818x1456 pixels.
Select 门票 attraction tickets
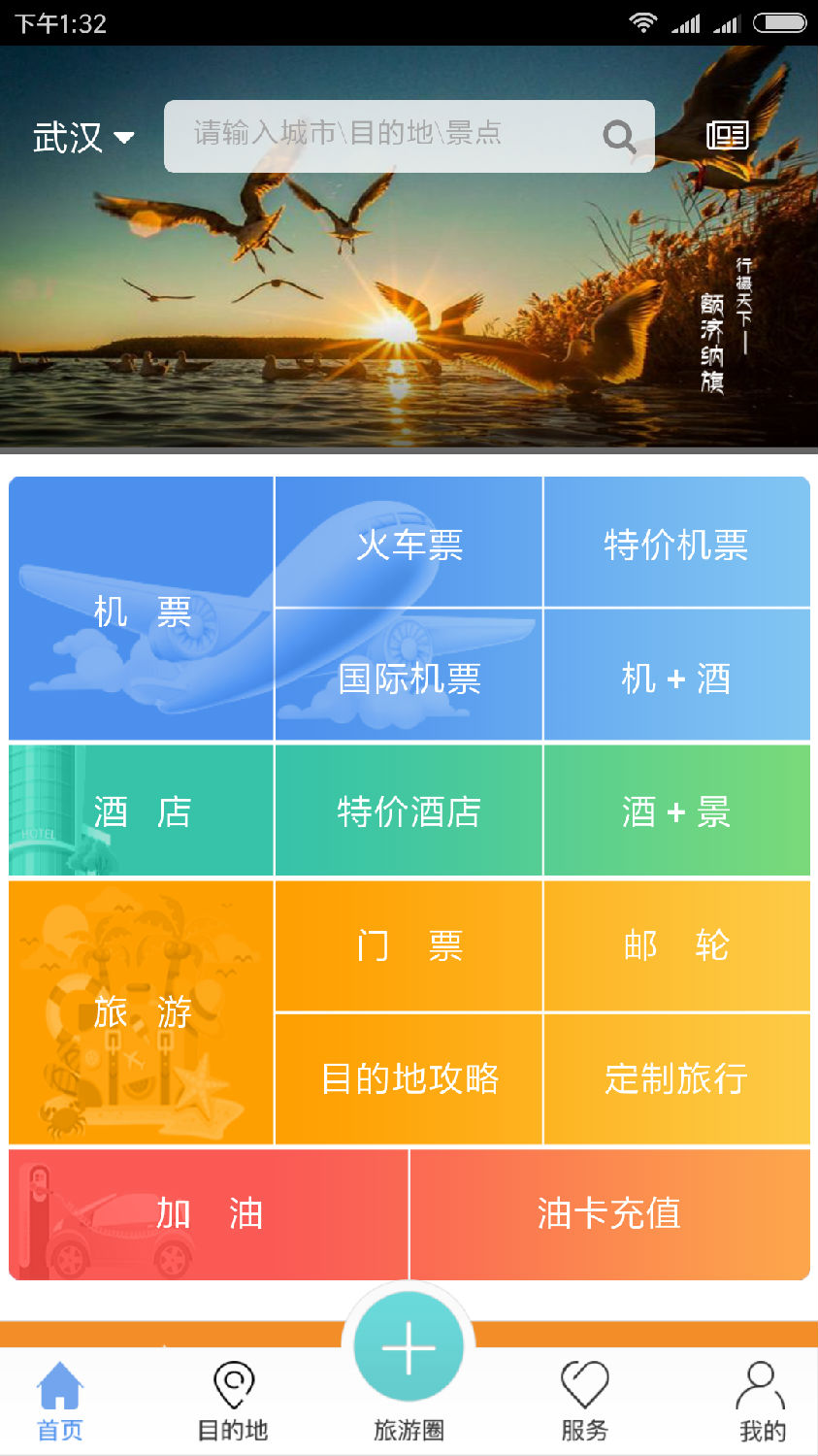click(x=409, y=944)
